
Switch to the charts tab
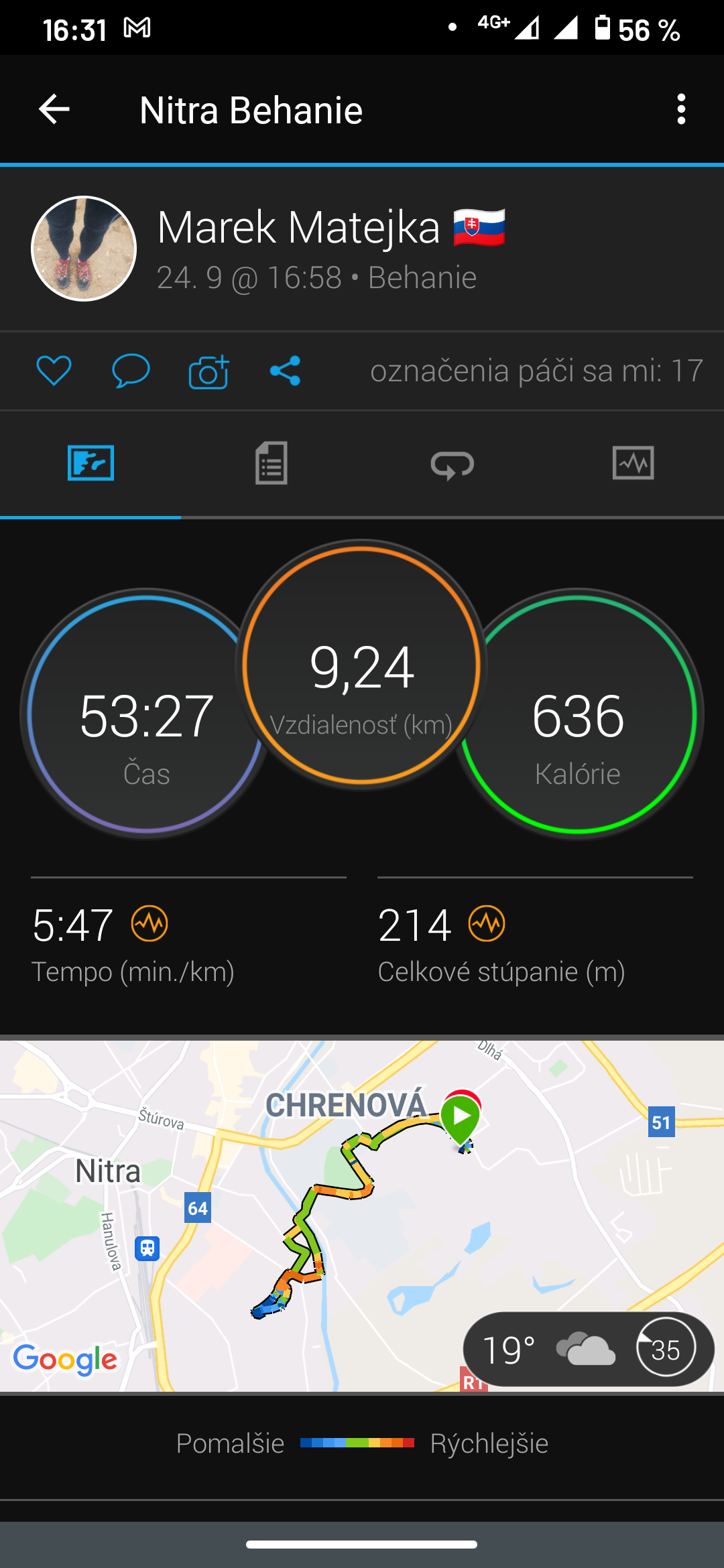point(633,463)
